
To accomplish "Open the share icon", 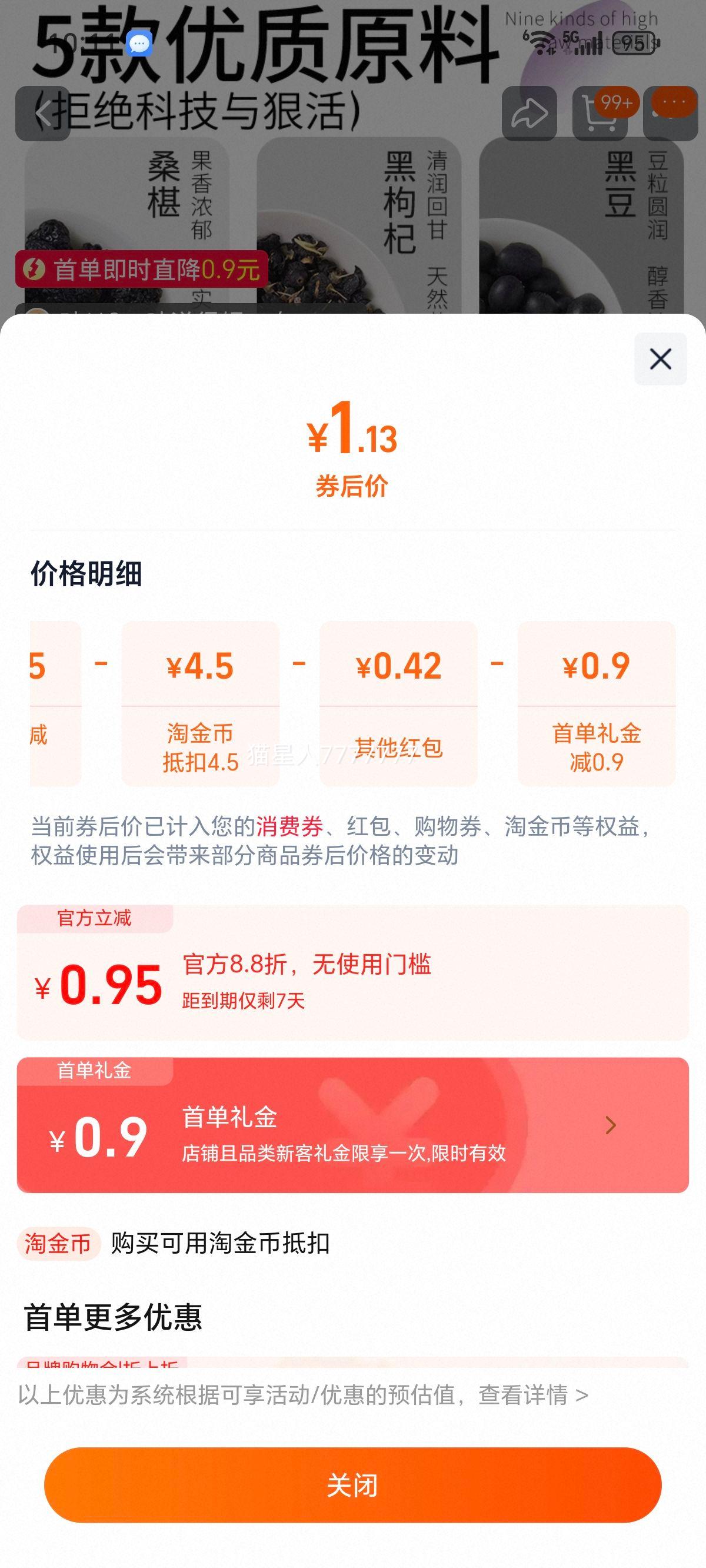I will pos(529,111).
